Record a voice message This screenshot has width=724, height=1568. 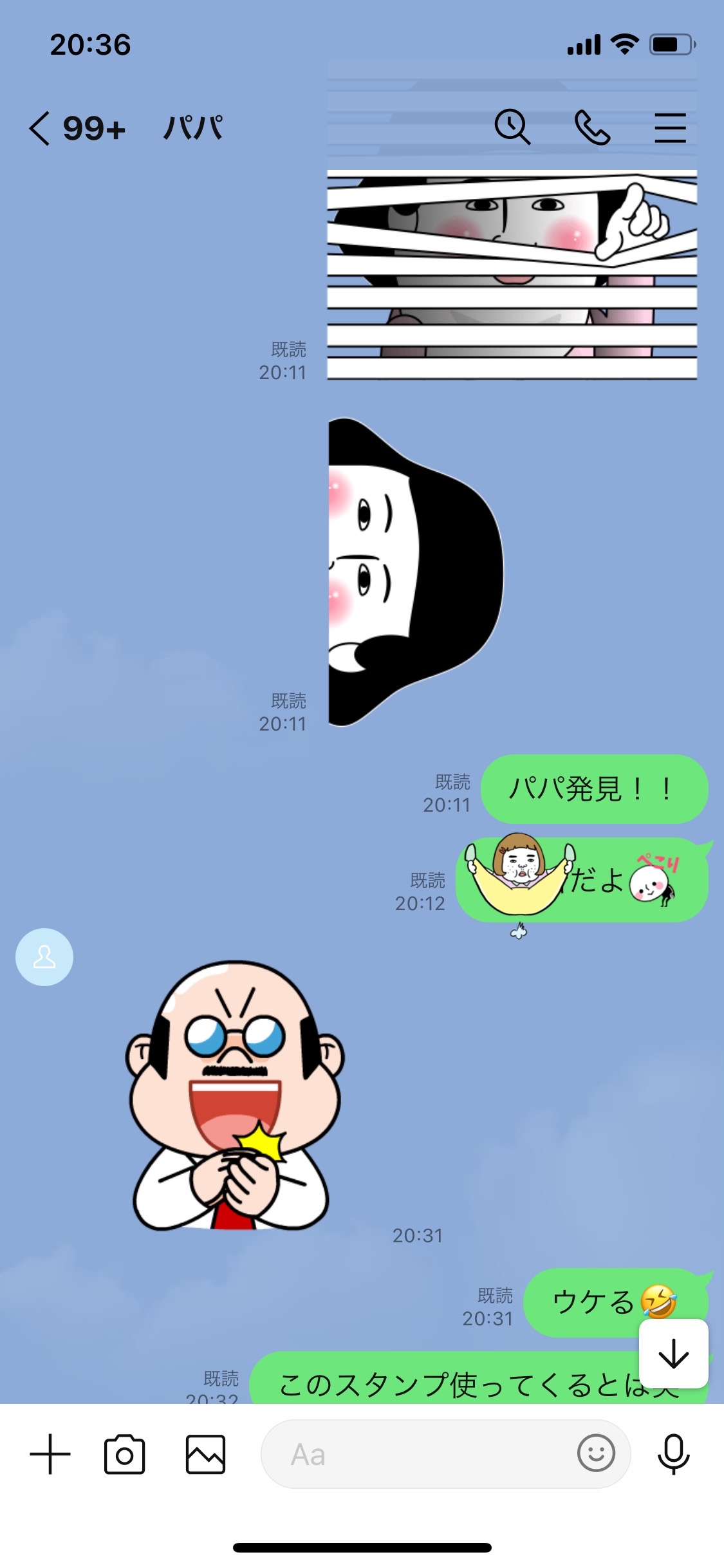(x=673, y=1454)
